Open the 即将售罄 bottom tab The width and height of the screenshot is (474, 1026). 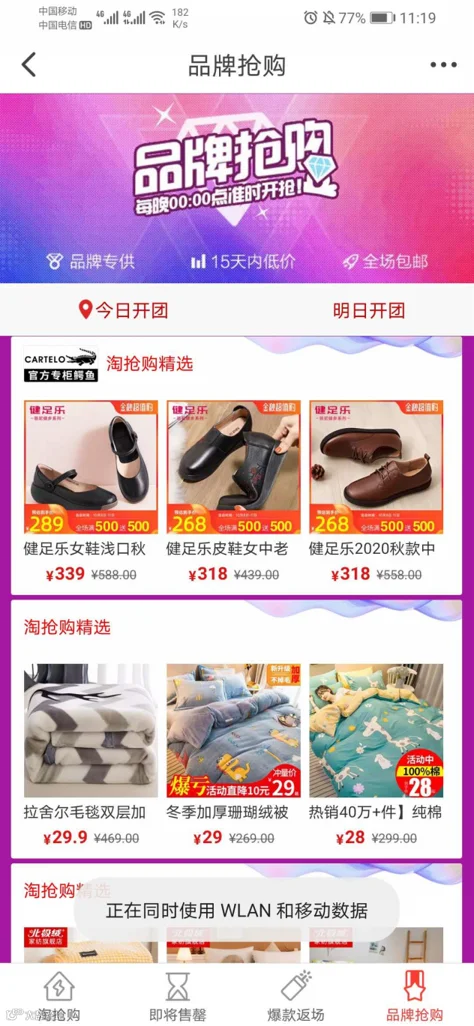[177, 995]
